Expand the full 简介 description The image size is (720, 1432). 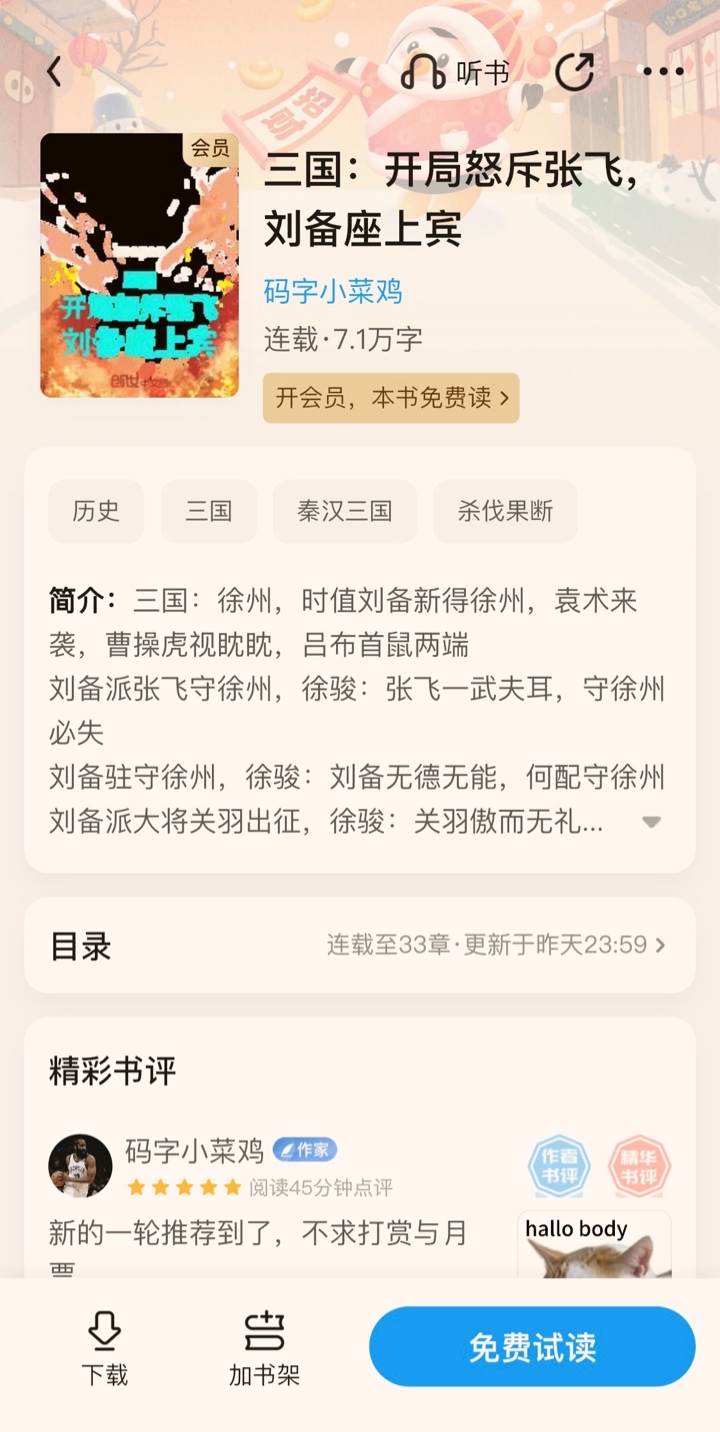pyautogui.click(x=651, y=822)
